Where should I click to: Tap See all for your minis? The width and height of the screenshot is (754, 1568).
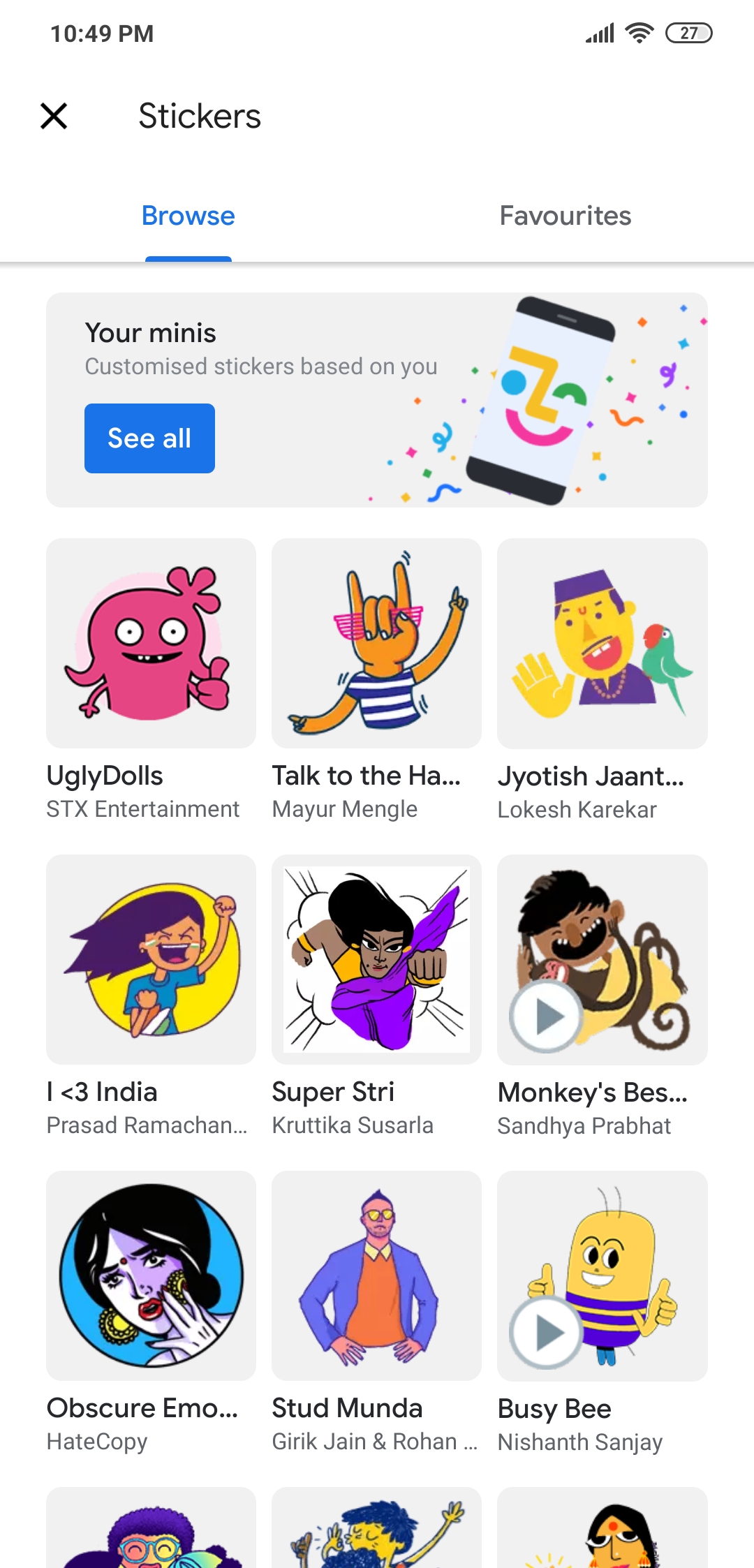click(149, 438)
